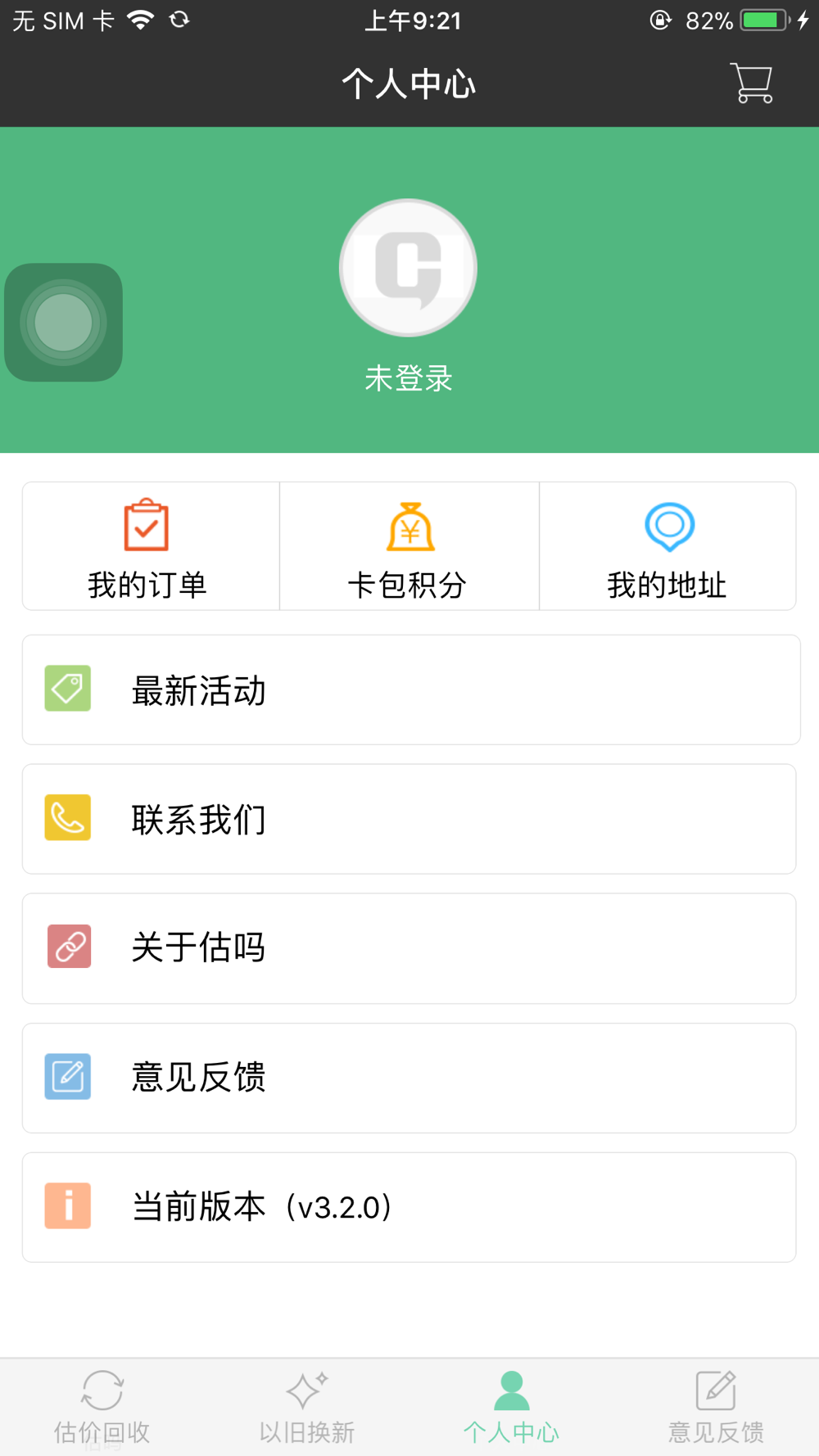Tap the profile avatar to log in
This screenshot has width=819, height=1456.
(x=408, y=268)
